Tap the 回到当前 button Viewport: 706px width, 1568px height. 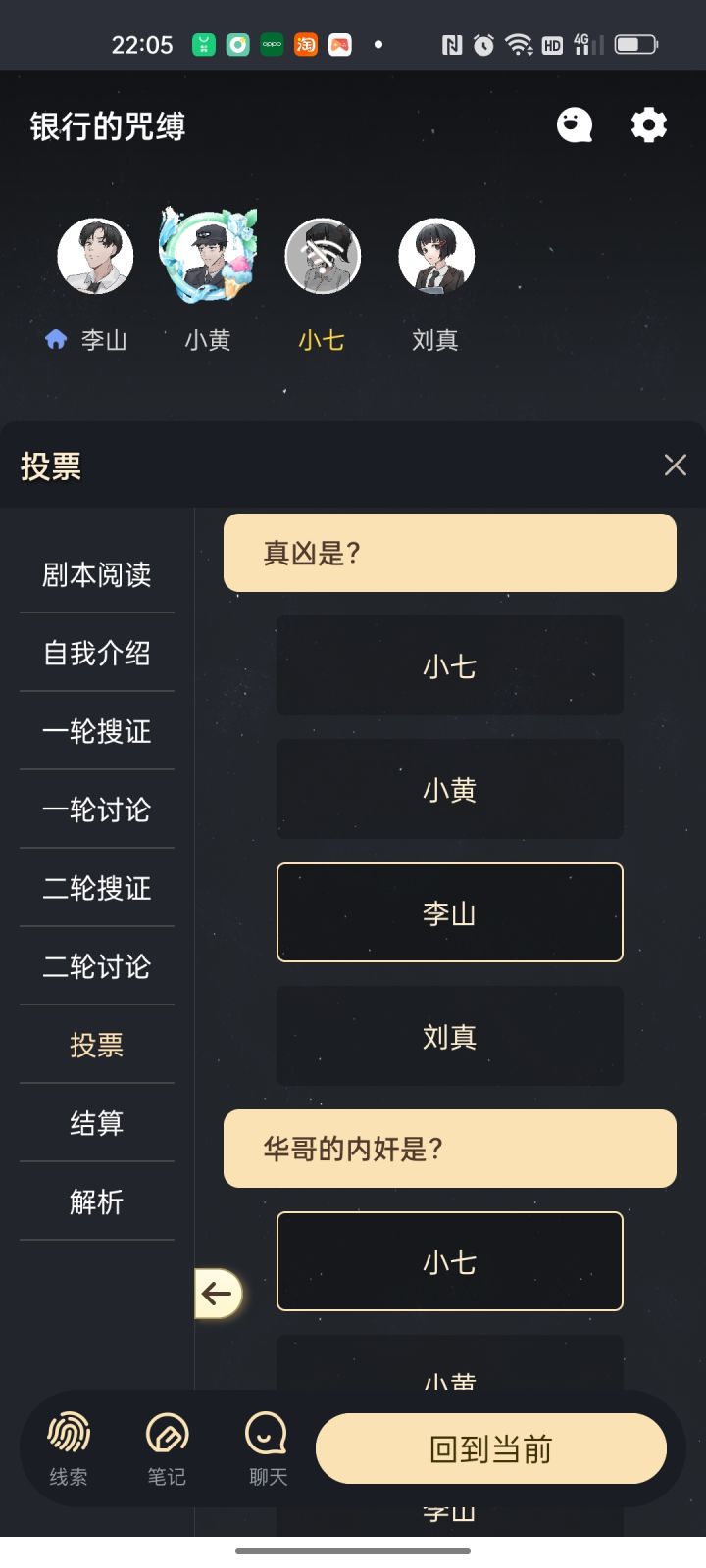coord(492,1448)
